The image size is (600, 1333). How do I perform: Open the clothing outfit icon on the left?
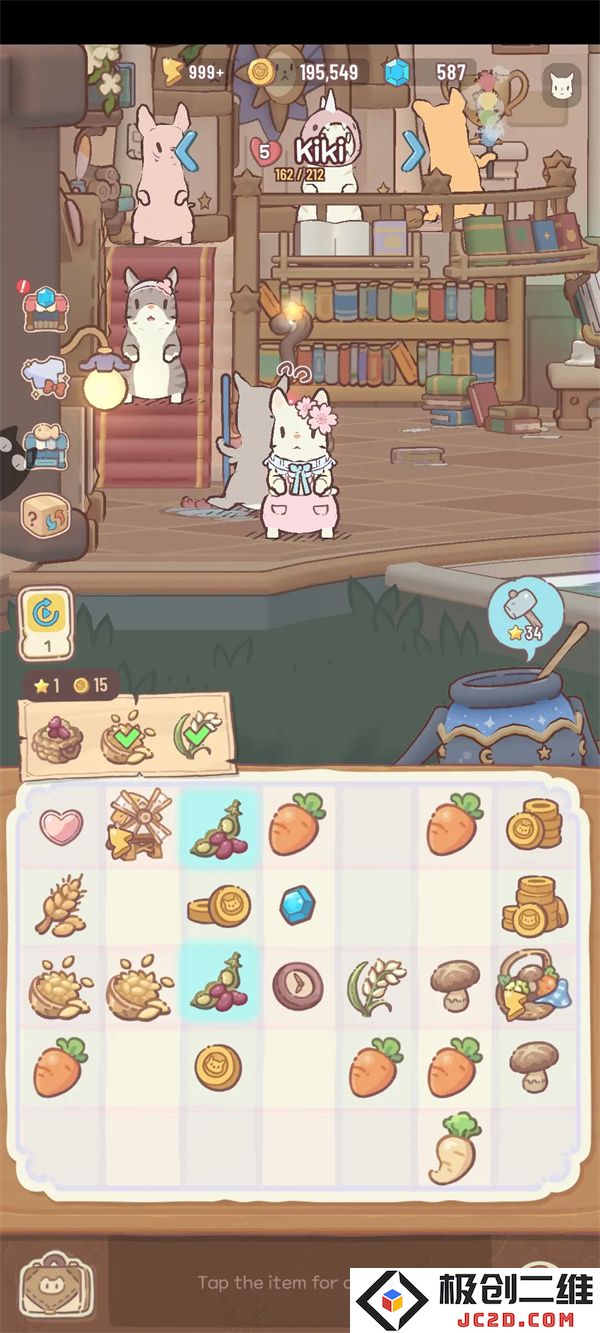pyautogui.click(x=45, y=379)
